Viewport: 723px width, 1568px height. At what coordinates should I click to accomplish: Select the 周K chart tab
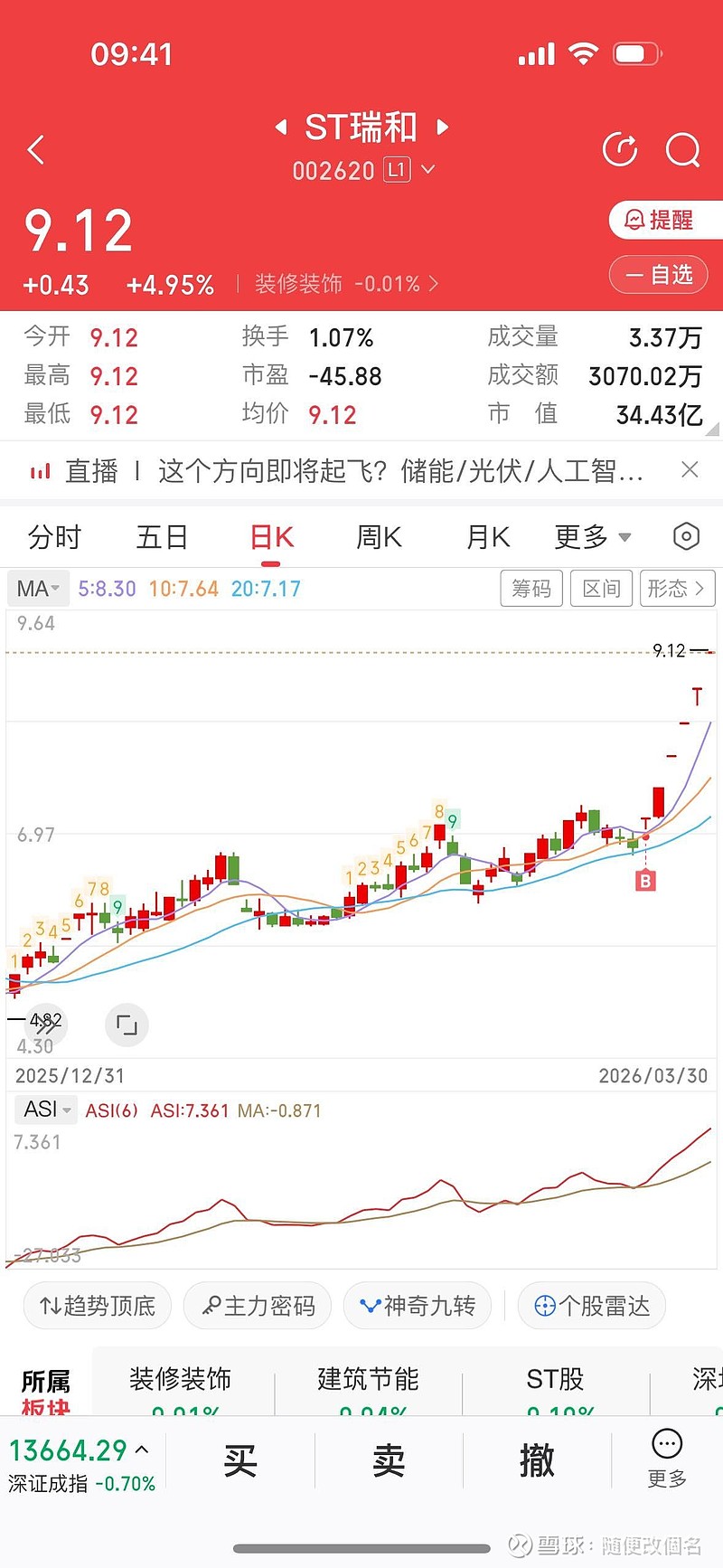[379, 537]
